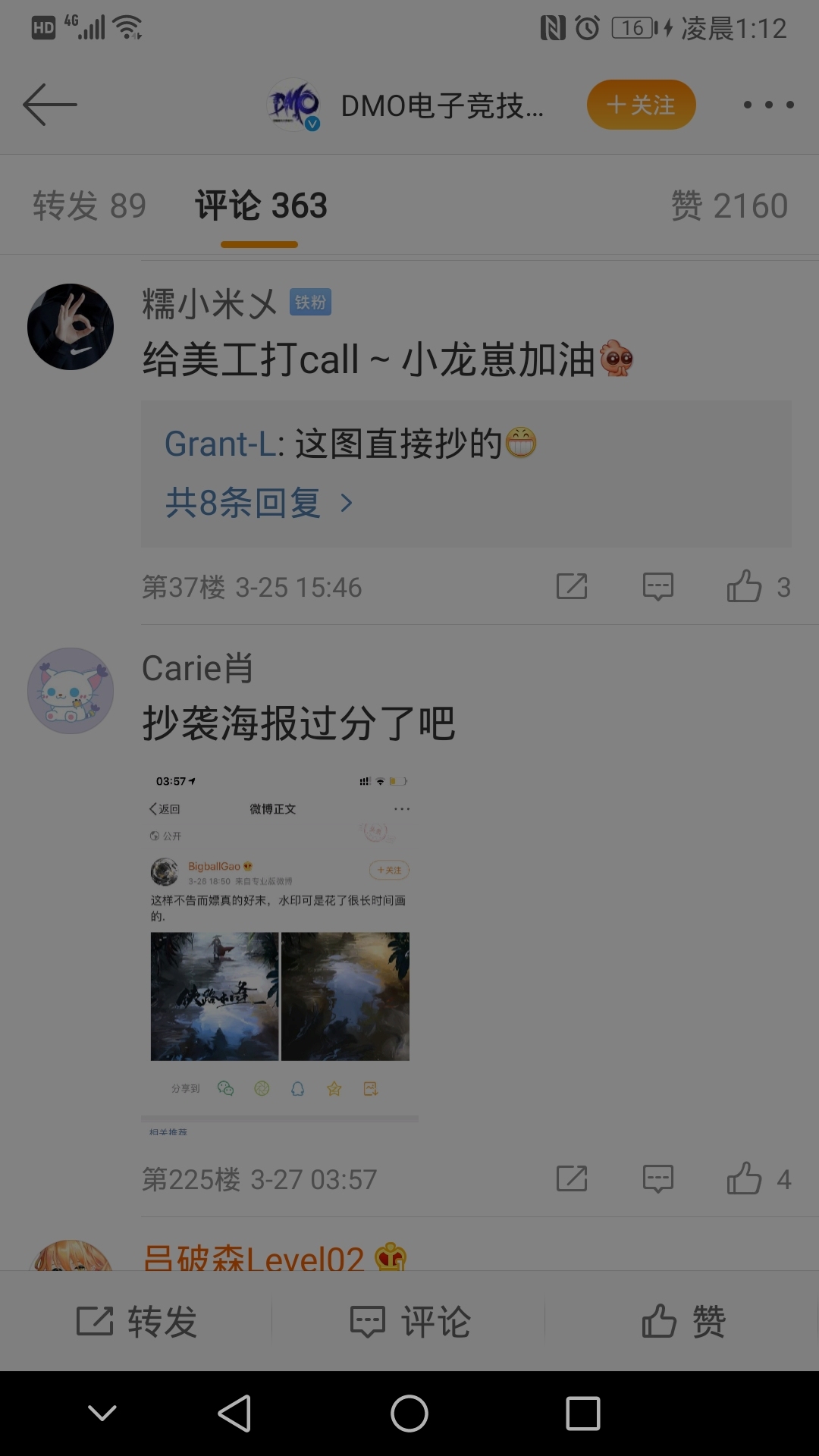Reply to 糯小米乂's comment on floor 37
819x1456 pixels.
point(658,586)
